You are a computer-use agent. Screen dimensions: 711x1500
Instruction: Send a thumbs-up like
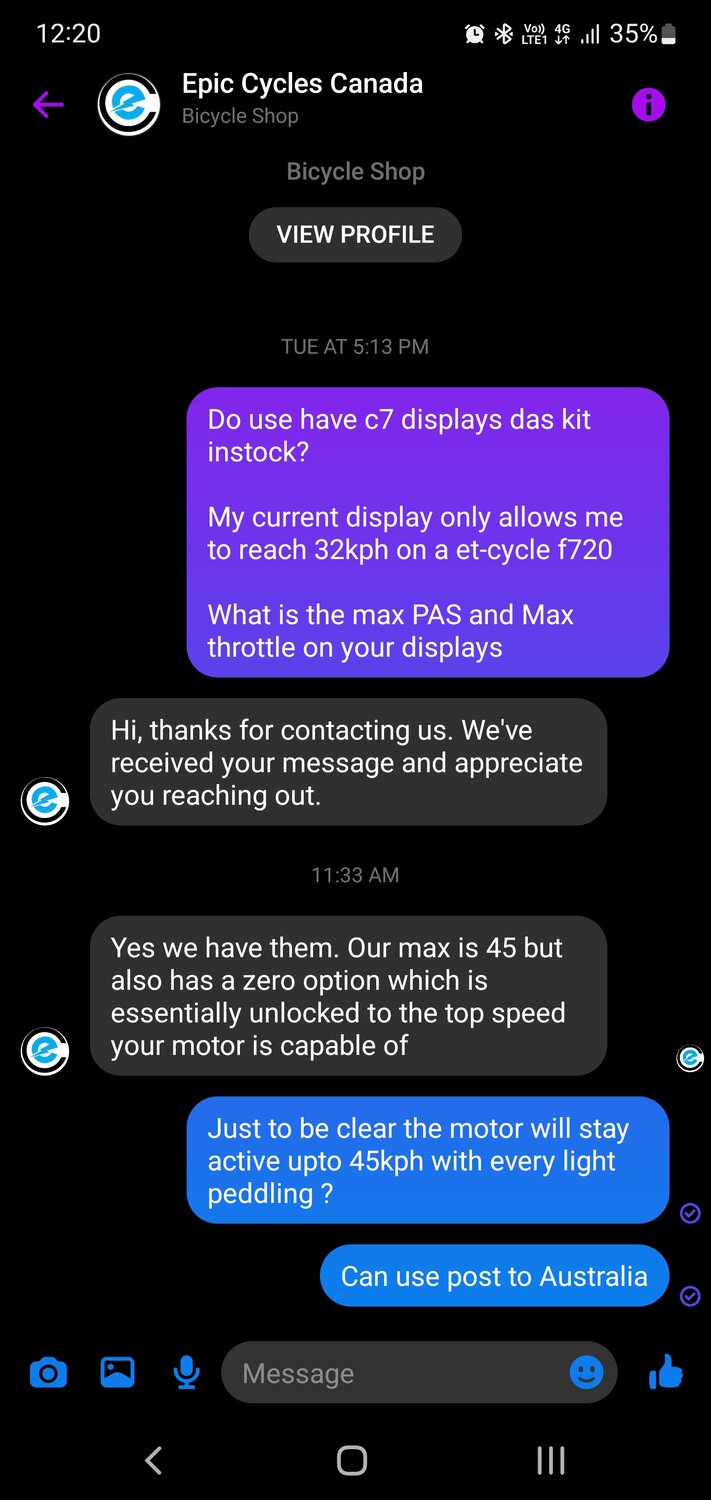click(665, 1373)
